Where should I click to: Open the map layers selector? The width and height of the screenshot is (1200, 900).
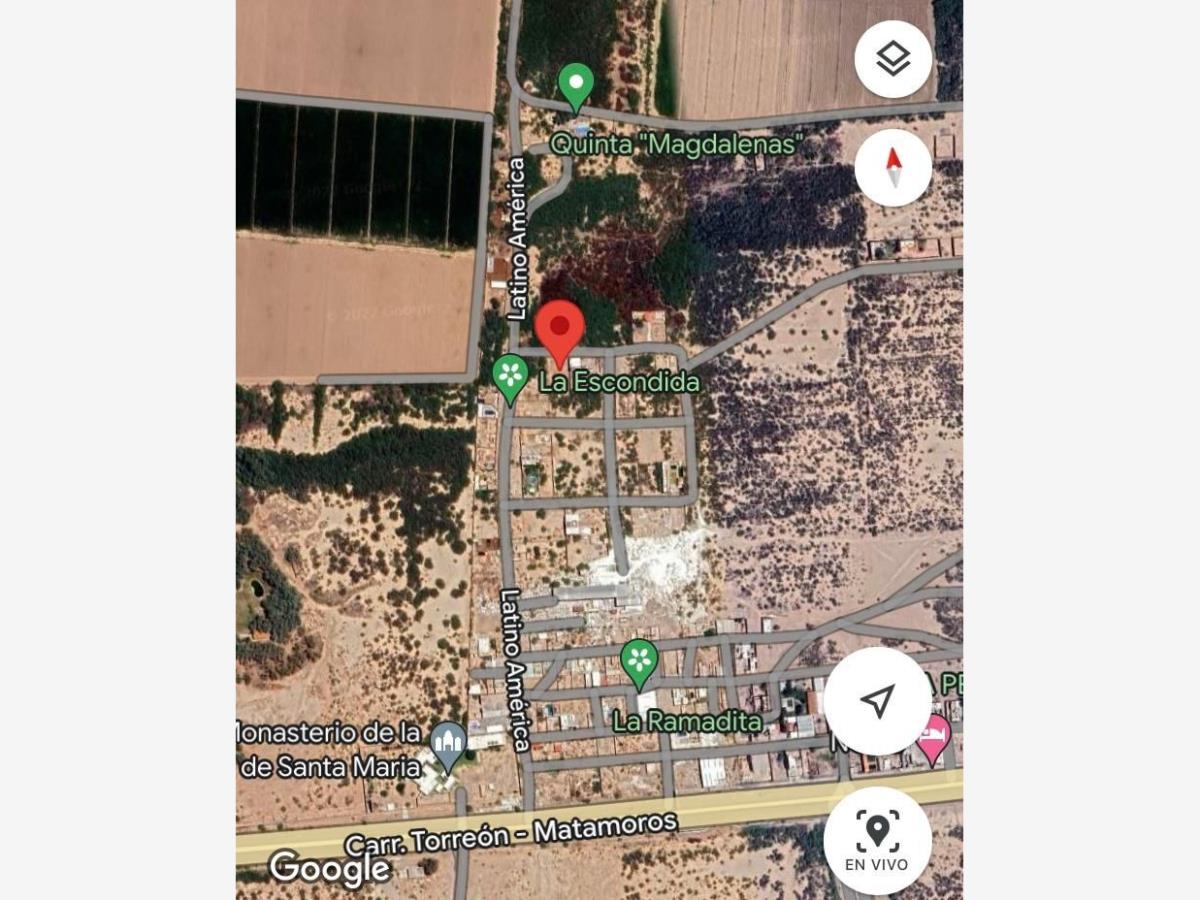(x=893, y=59)
